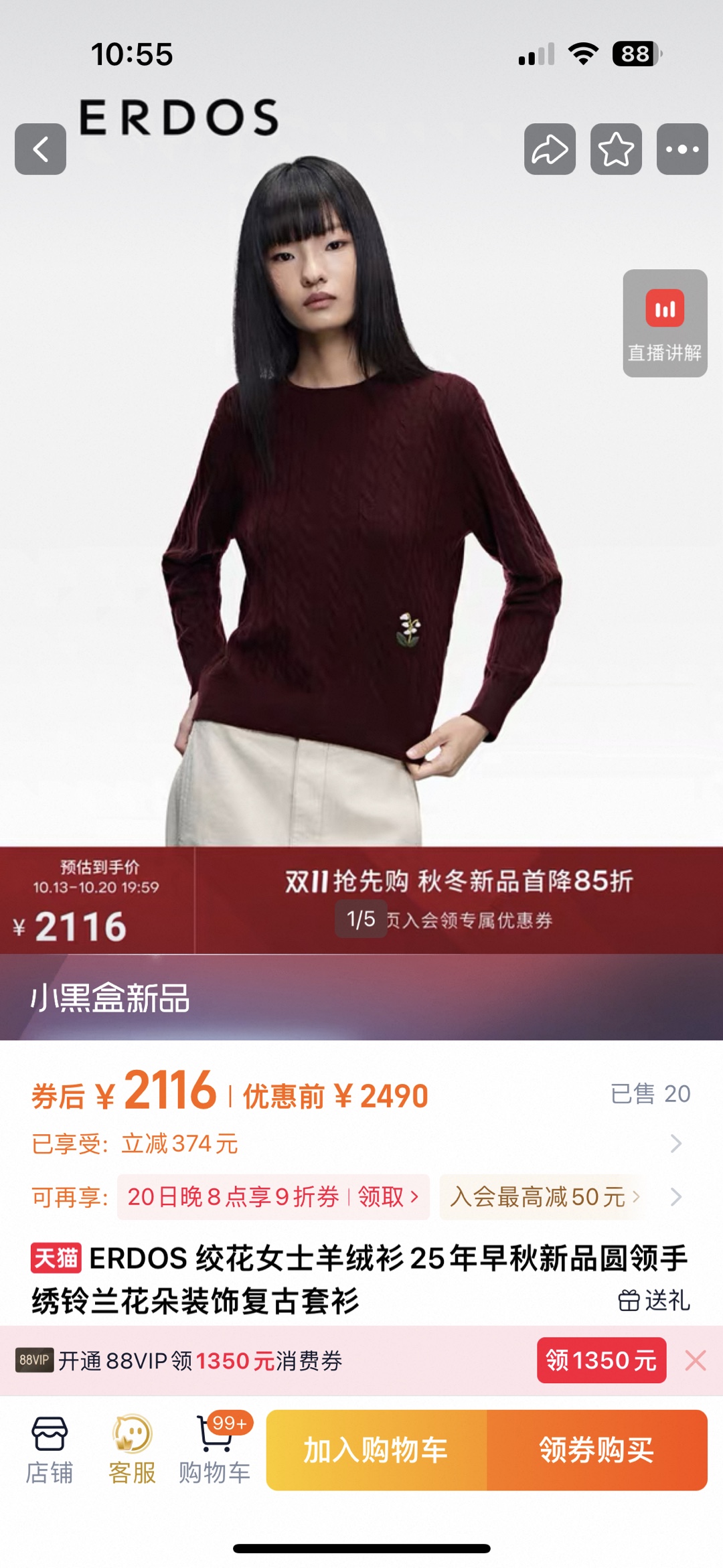Image resolution: width=723 pixels, height=1568 pixels.
Task: Open the three-dot overflow menu
Action: pos(682,149)
